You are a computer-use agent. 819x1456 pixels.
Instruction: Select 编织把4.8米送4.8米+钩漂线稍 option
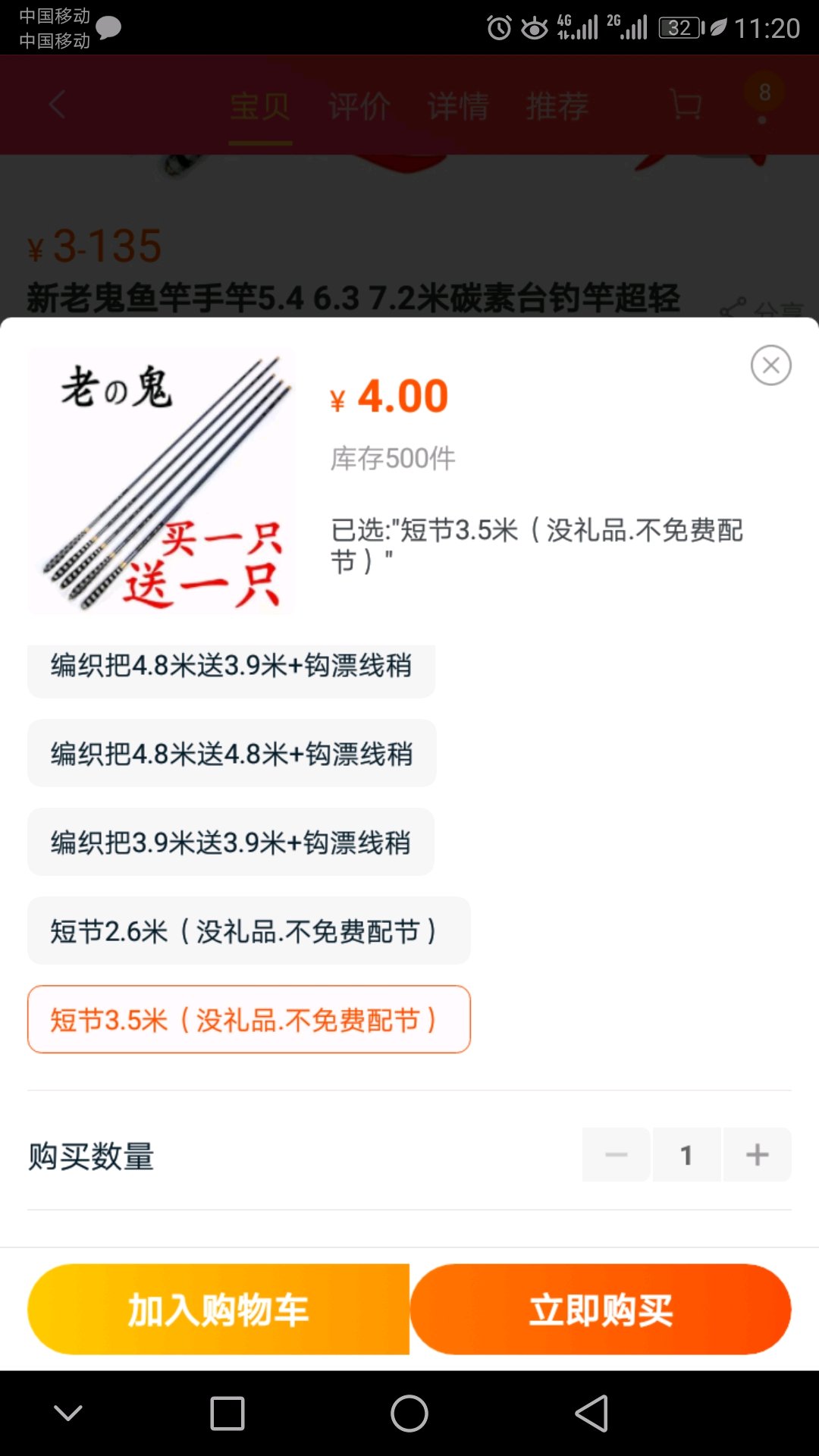point(231,753)
